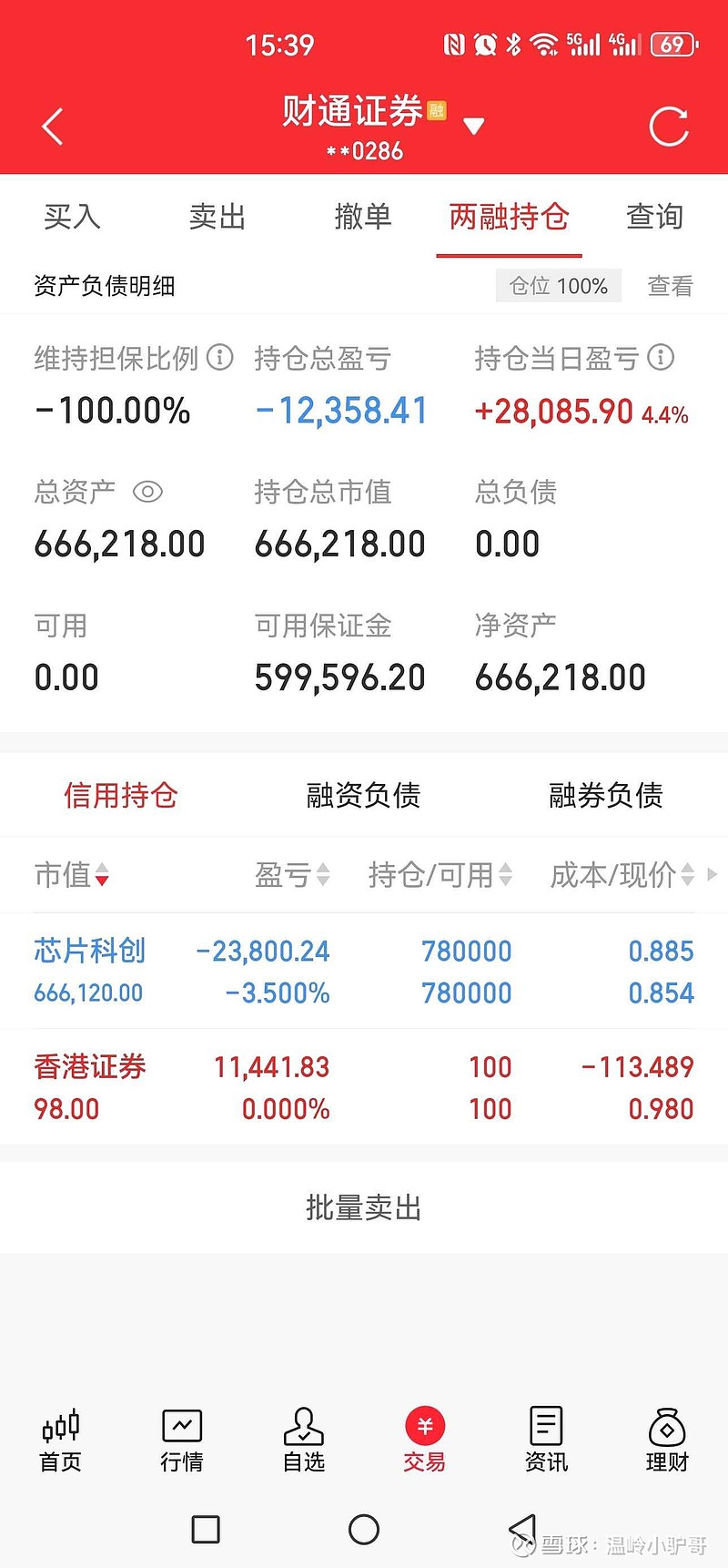The image size is (728, 1568).
Task: Open the 芯片科创 holding row
Action: point(364,972)
